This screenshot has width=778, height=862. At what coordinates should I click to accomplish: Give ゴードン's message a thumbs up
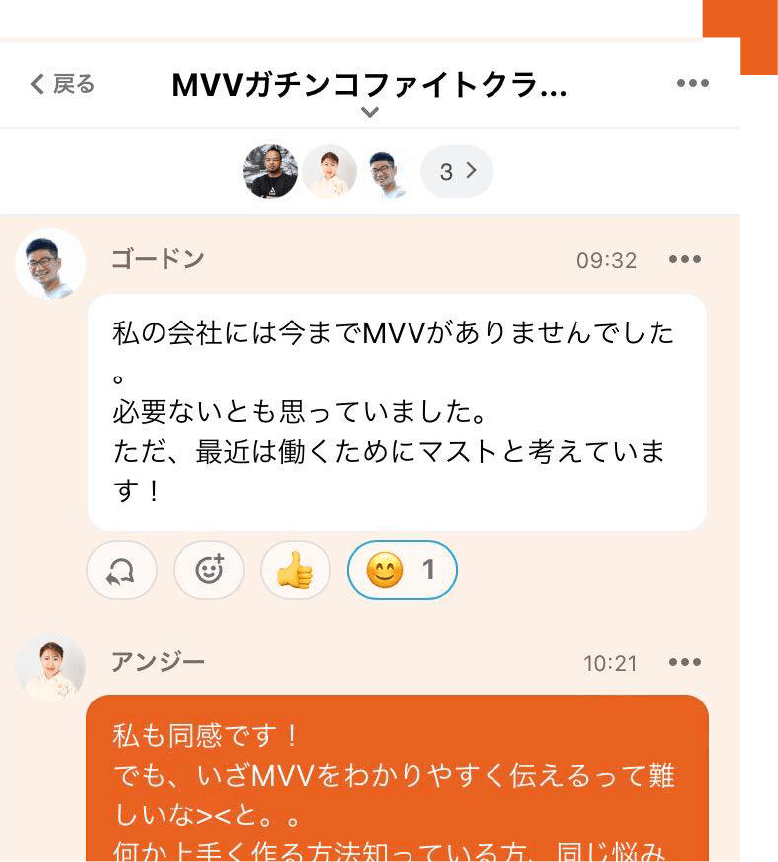[295, 571]
